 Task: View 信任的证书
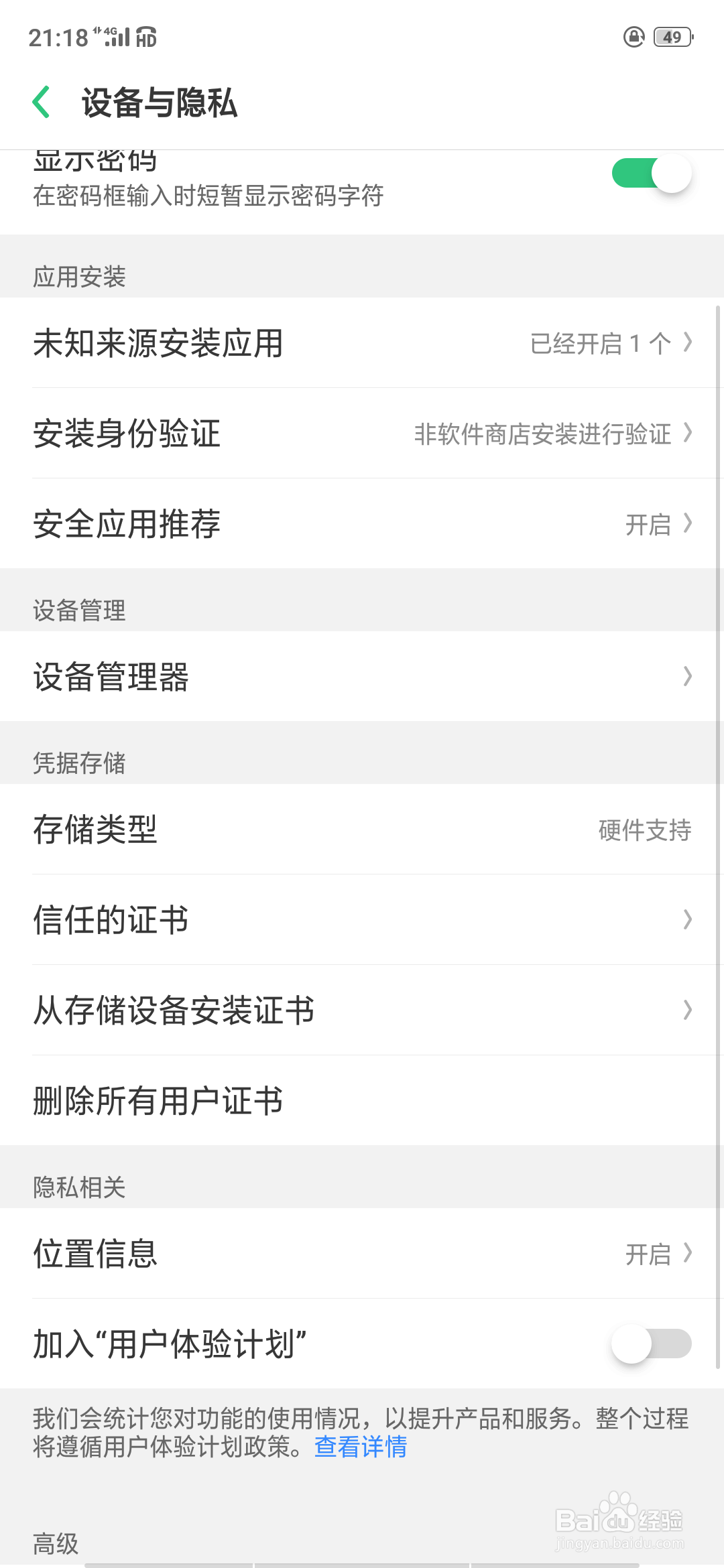pos(362,919)
